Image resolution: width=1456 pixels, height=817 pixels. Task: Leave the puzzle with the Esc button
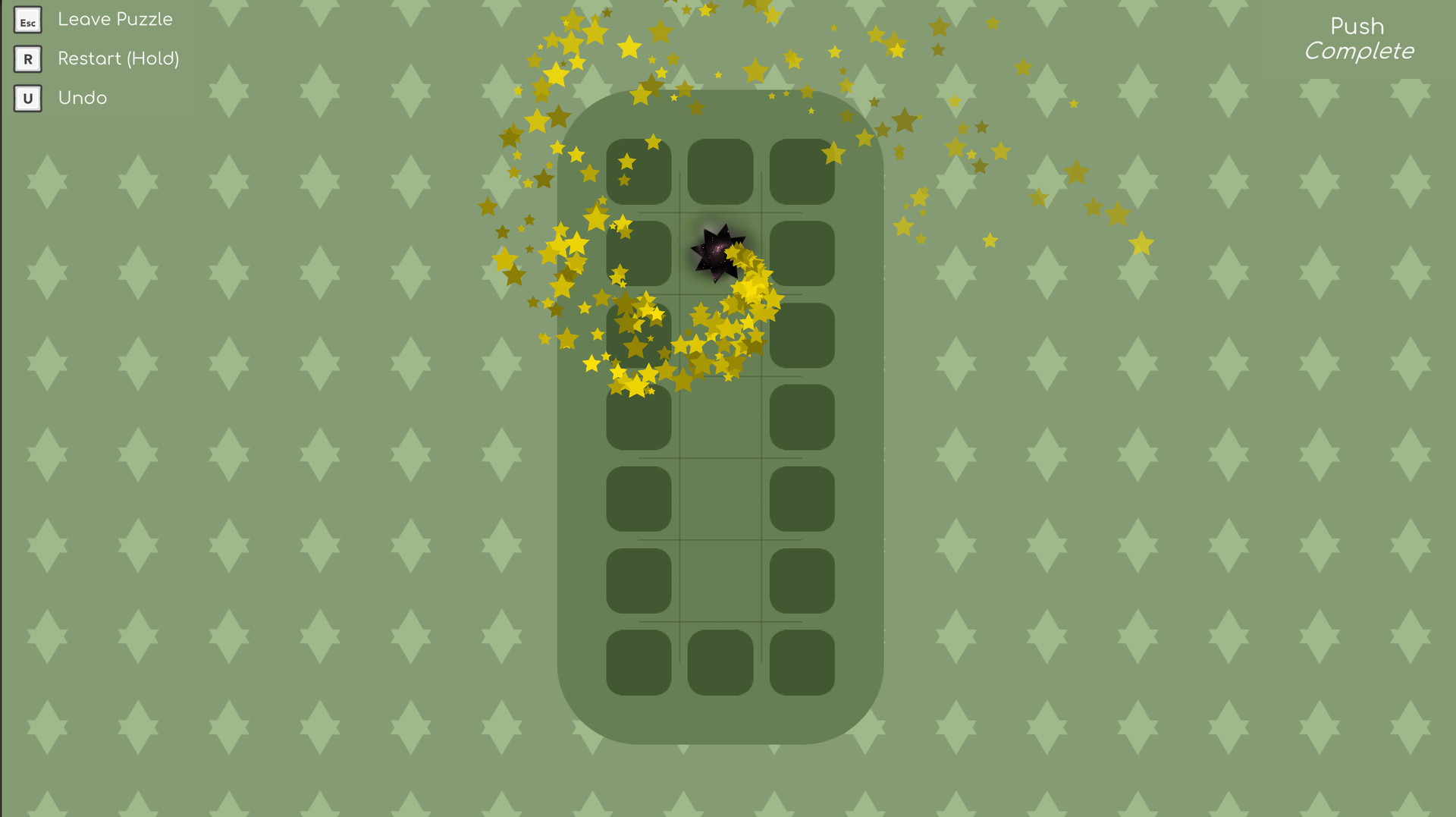tap(28, 20)
